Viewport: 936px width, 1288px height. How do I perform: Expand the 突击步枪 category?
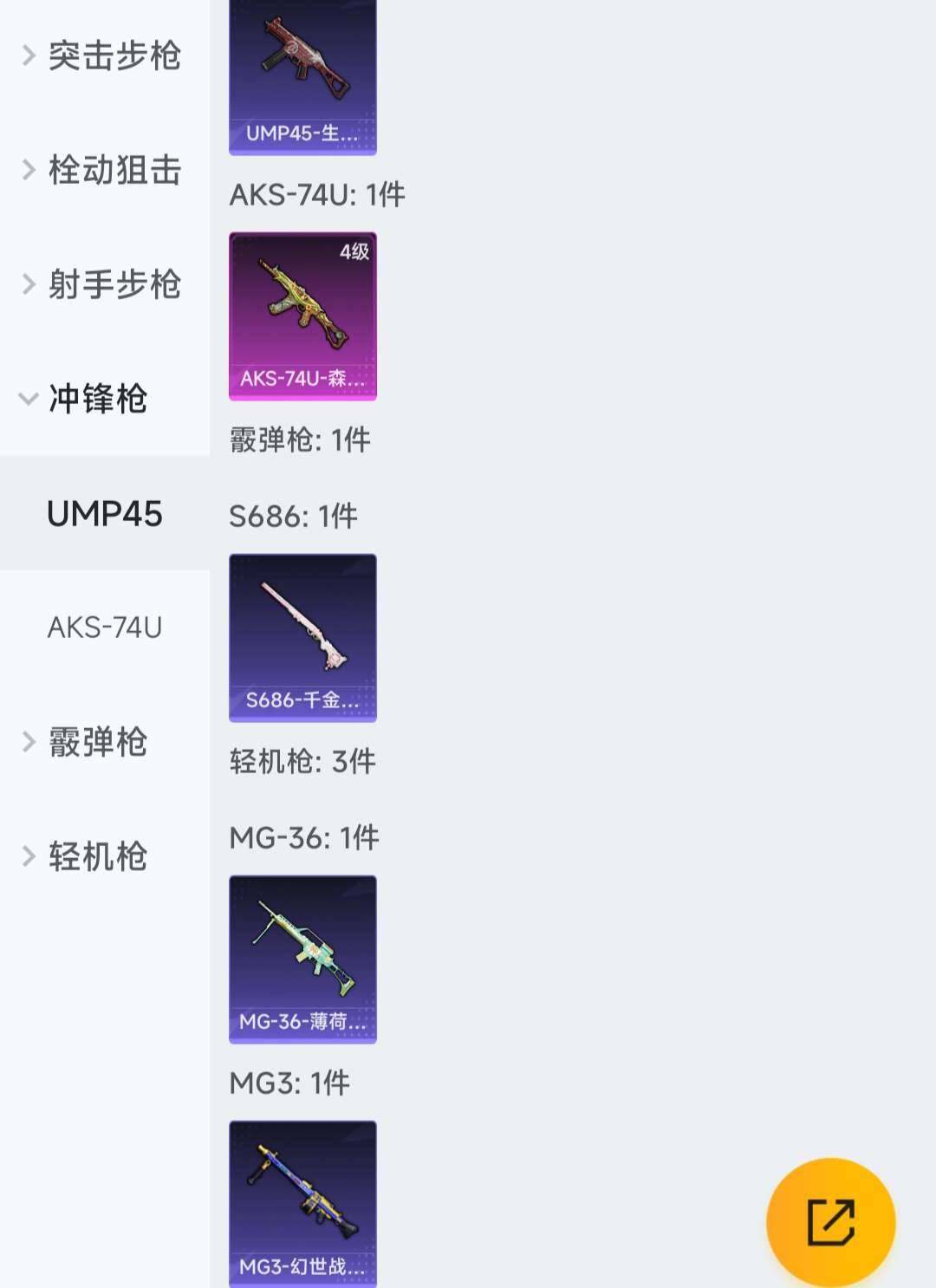(114, 56)
